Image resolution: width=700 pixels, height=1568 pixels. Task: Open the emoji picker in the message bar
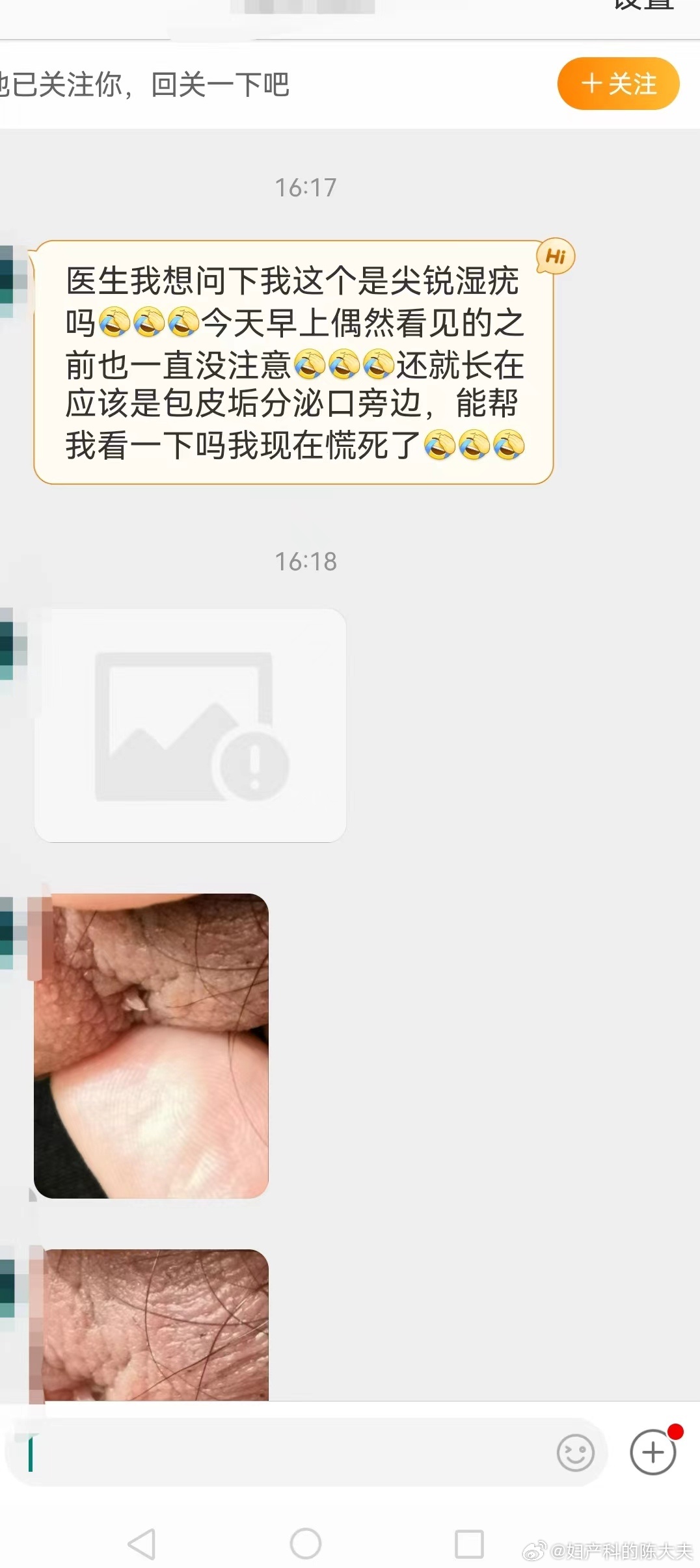click(576, 1452)
